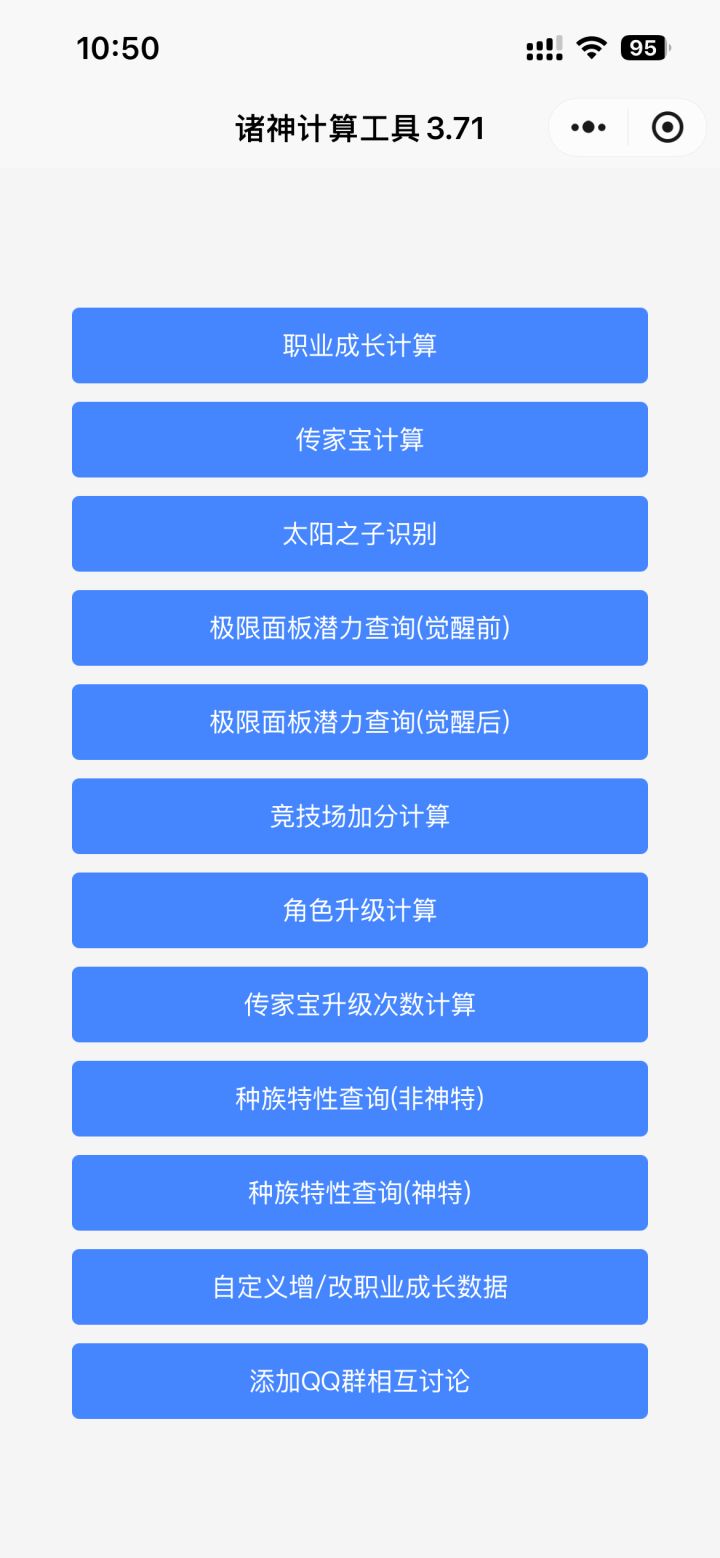Tap the battery indicator showing 95
Viewport: 720px width, 1558px height.
[x=643, y=47]
